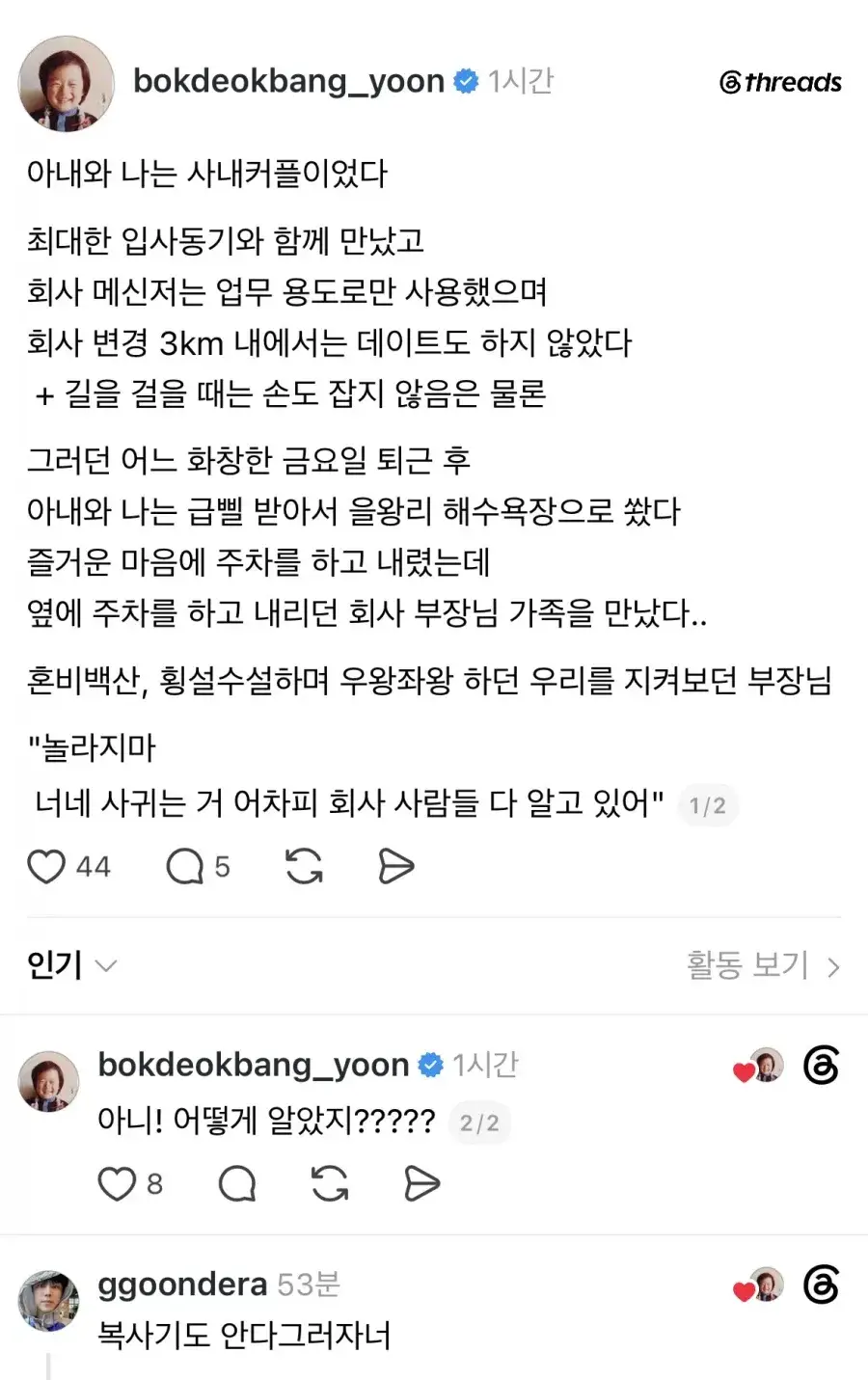868x1380 pixels.
Task: Open bokdeokbang_yoon's profile from the post header
Action: 288,81
